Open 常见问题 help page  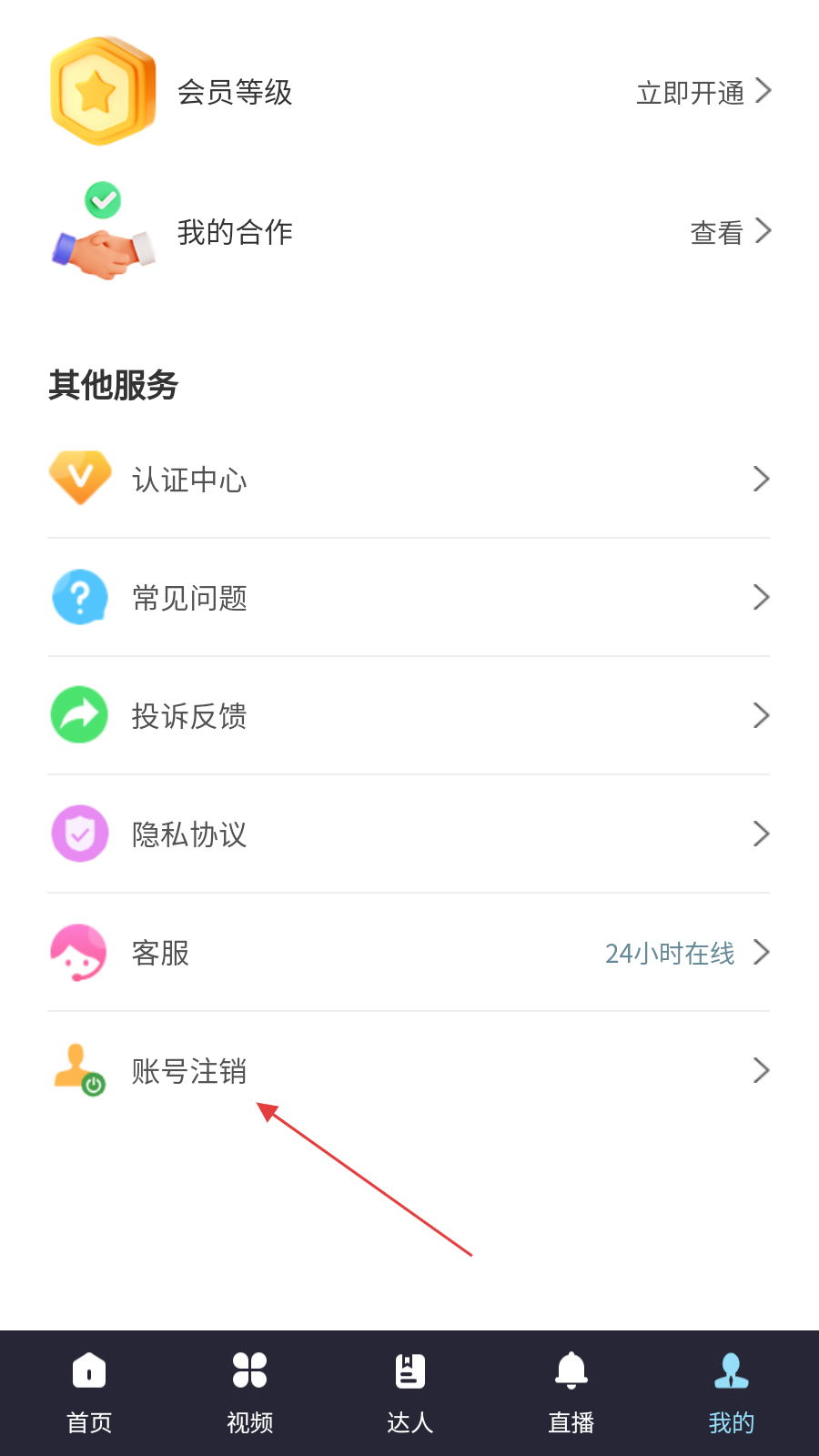point(409,598)
